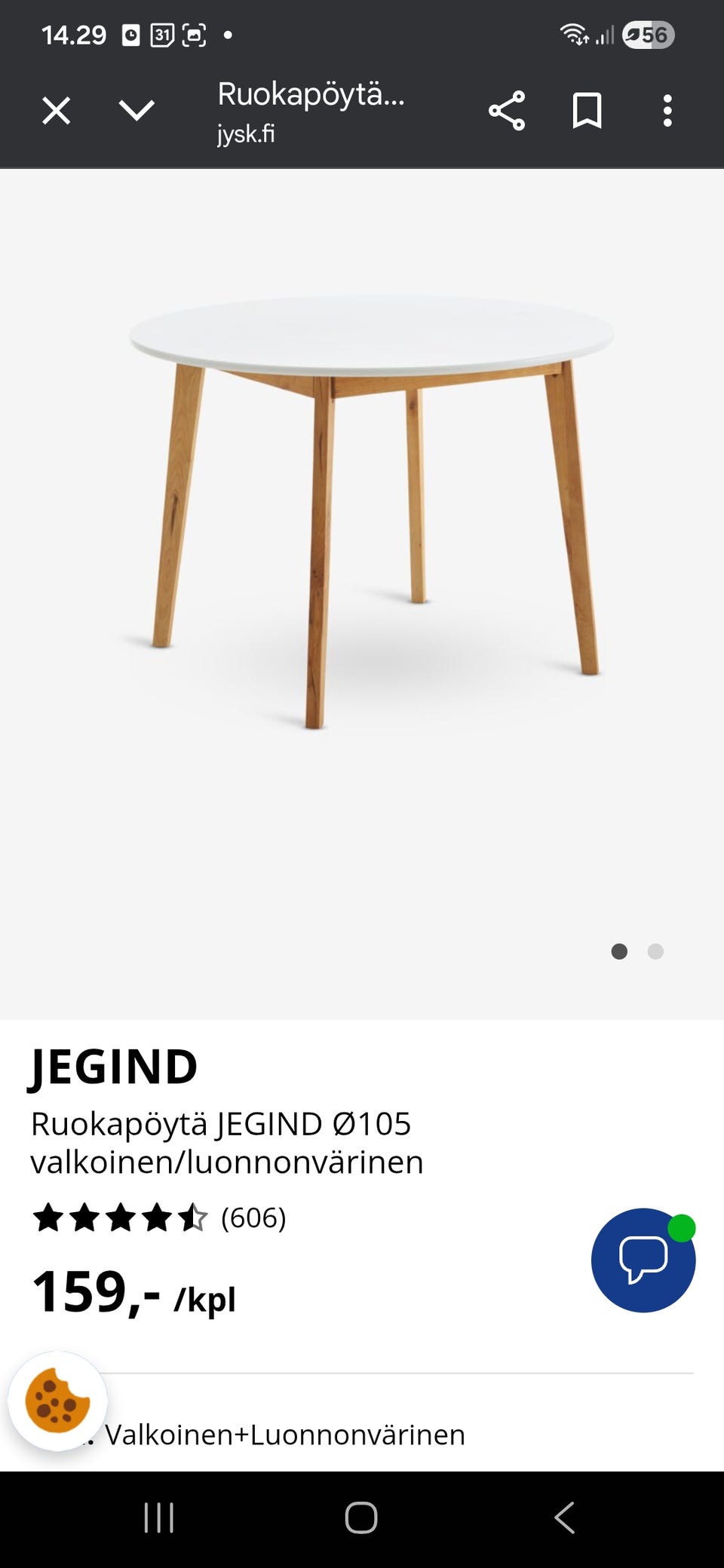Select the Valkoinen+Luonnonvärinen color option
Viewport: 724px width, 1568px height.
tap(284, 1435)
